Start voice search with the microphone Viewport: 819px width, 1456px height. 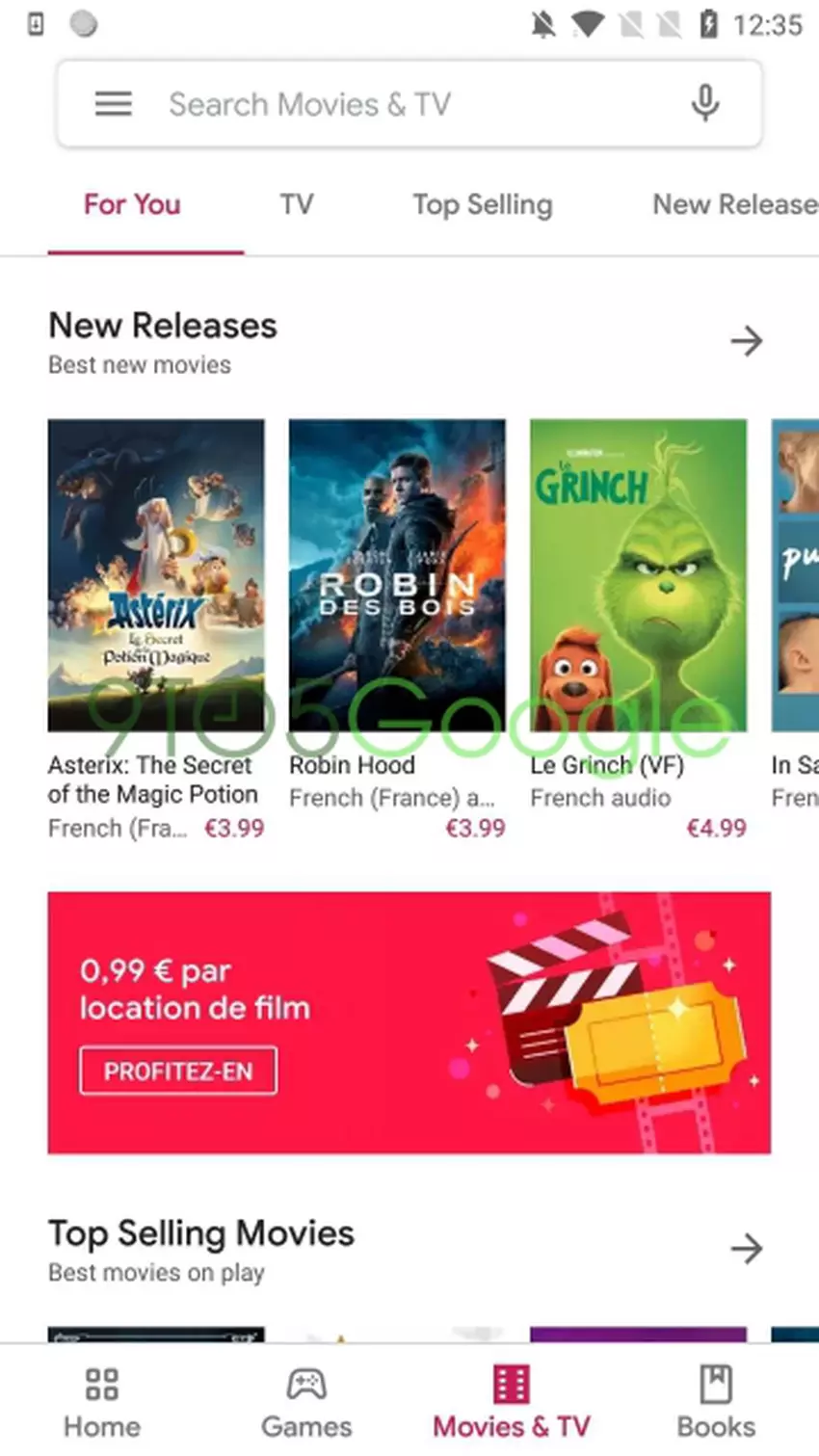[705, 103]
